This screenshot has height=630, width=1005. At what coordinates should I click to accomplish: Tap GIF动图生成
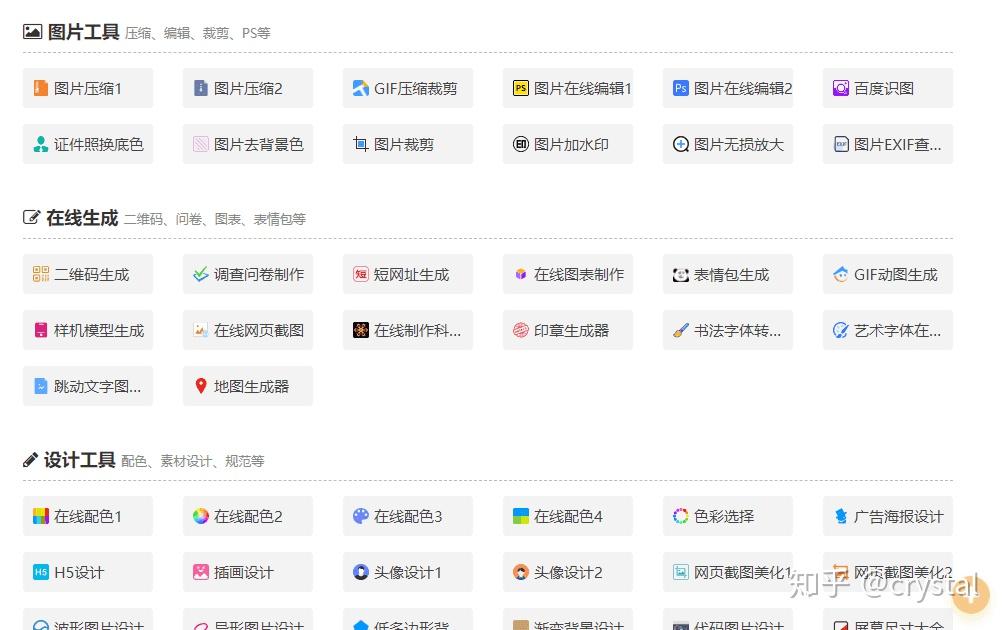coord(888,274)
